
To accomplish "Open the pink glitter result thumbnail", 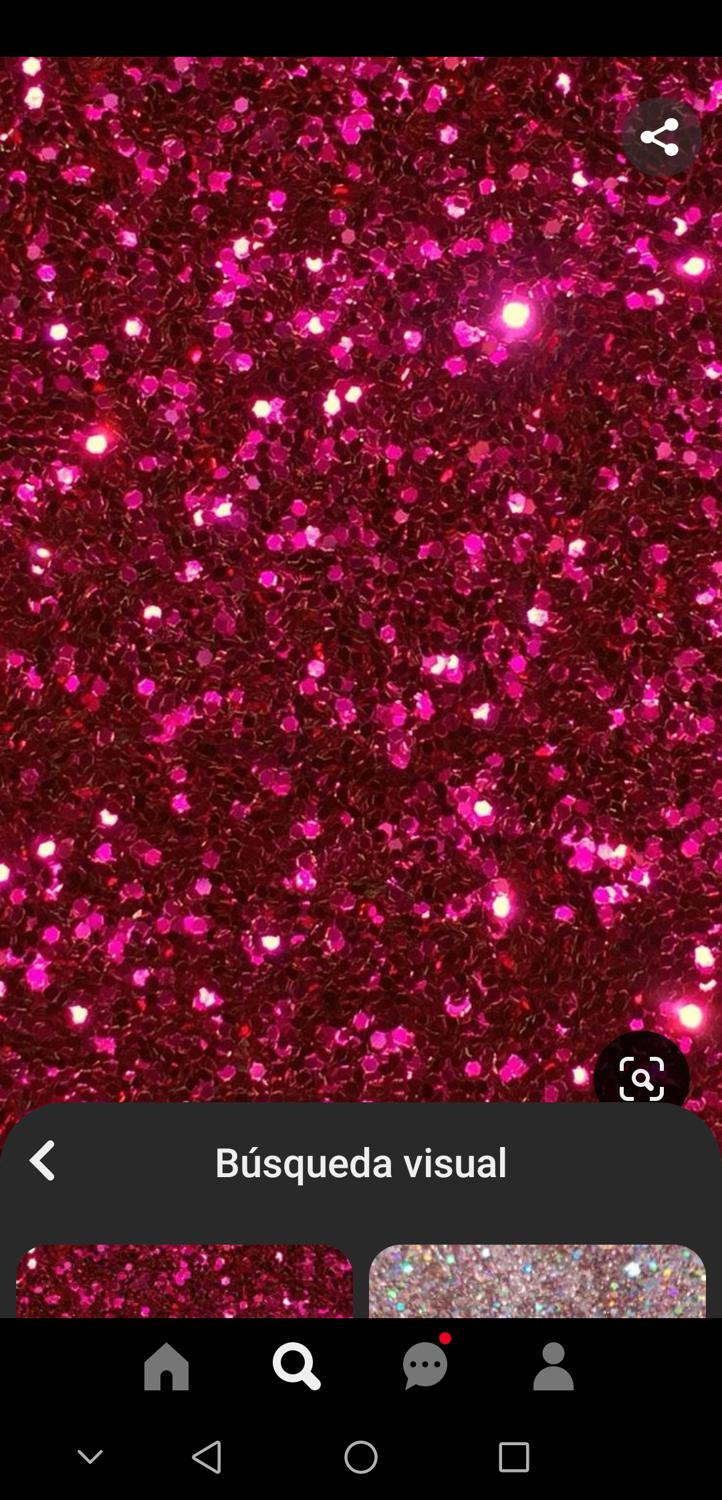I will point(184,1281).
